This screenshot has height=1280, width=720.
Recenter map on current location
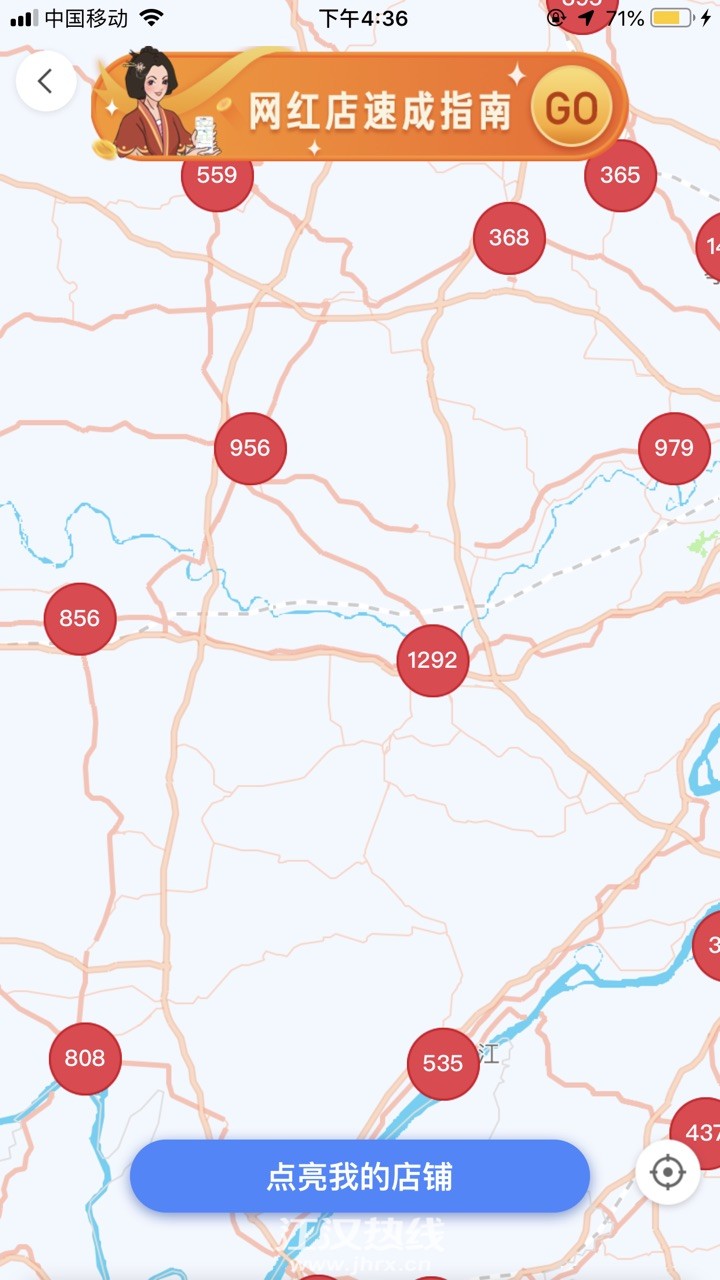(x=667, y=1171)
